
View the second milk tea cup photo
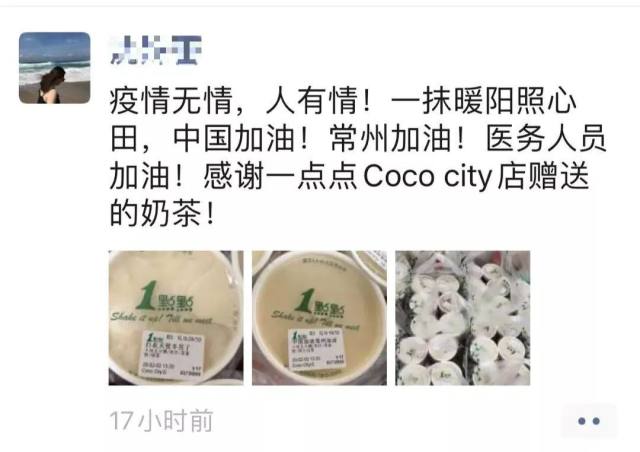pos(319,318)
